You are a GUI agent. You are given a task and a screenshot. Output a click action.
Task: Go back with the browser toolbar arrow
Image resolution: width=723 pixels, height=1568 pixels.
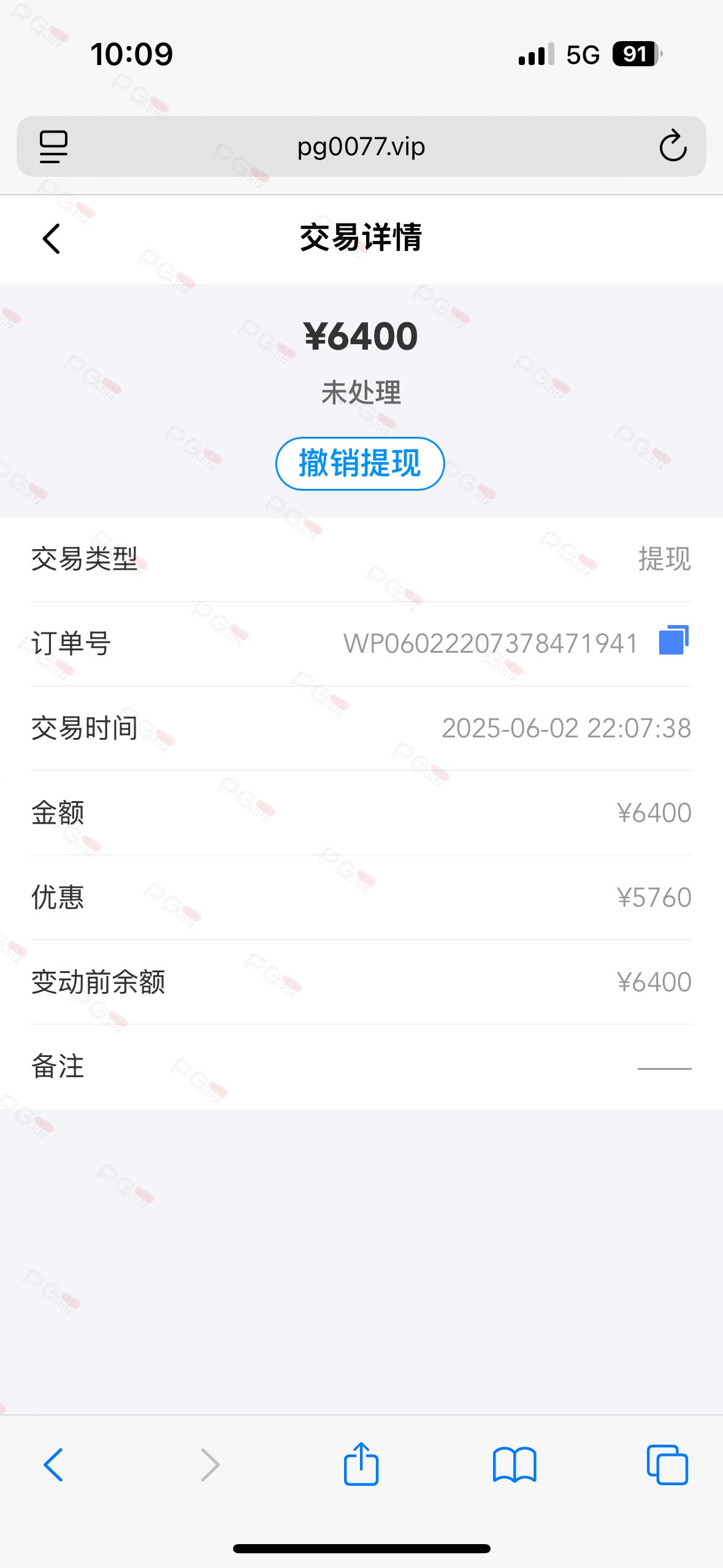pyautogui.click(x=53, y=1465)
